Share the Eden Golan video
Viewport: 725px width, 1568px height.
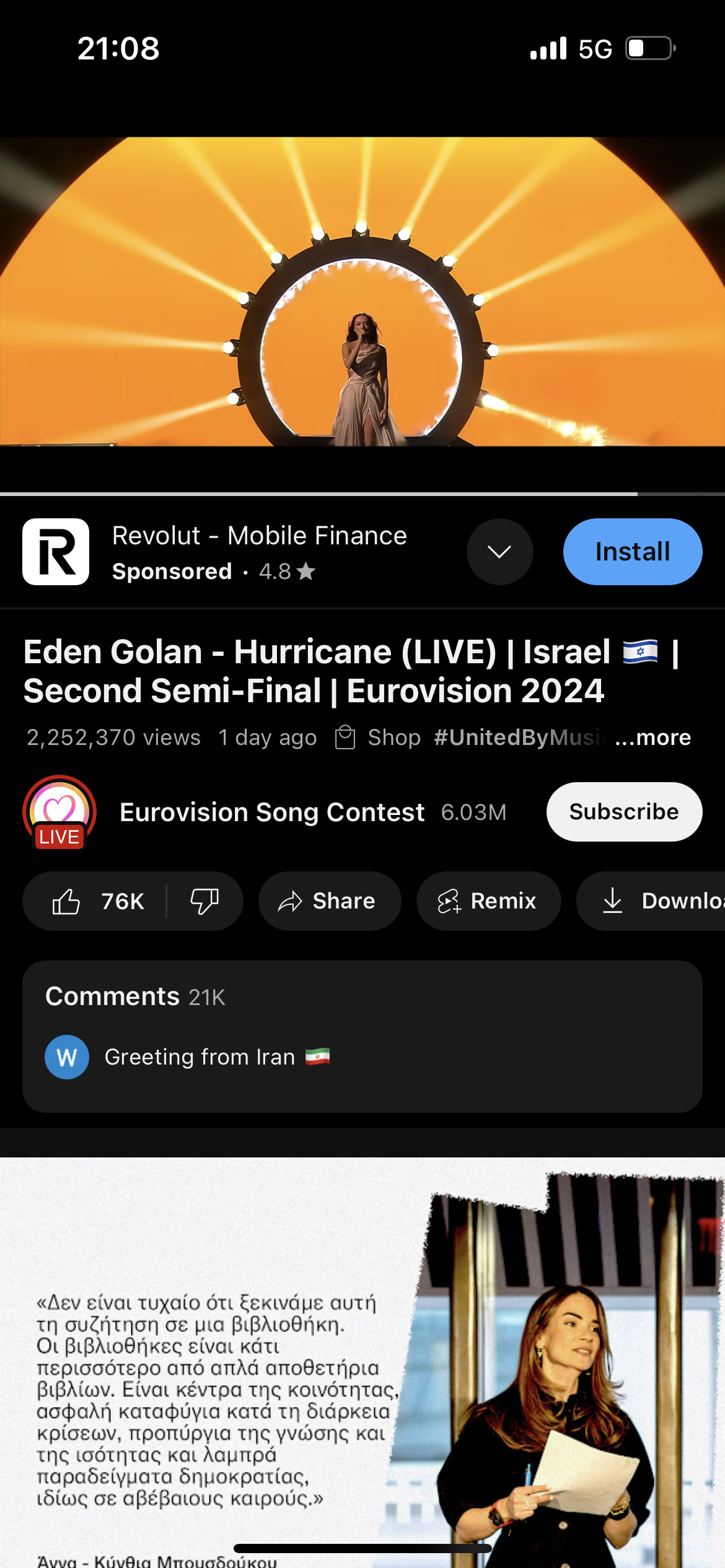tap(329, 901)
